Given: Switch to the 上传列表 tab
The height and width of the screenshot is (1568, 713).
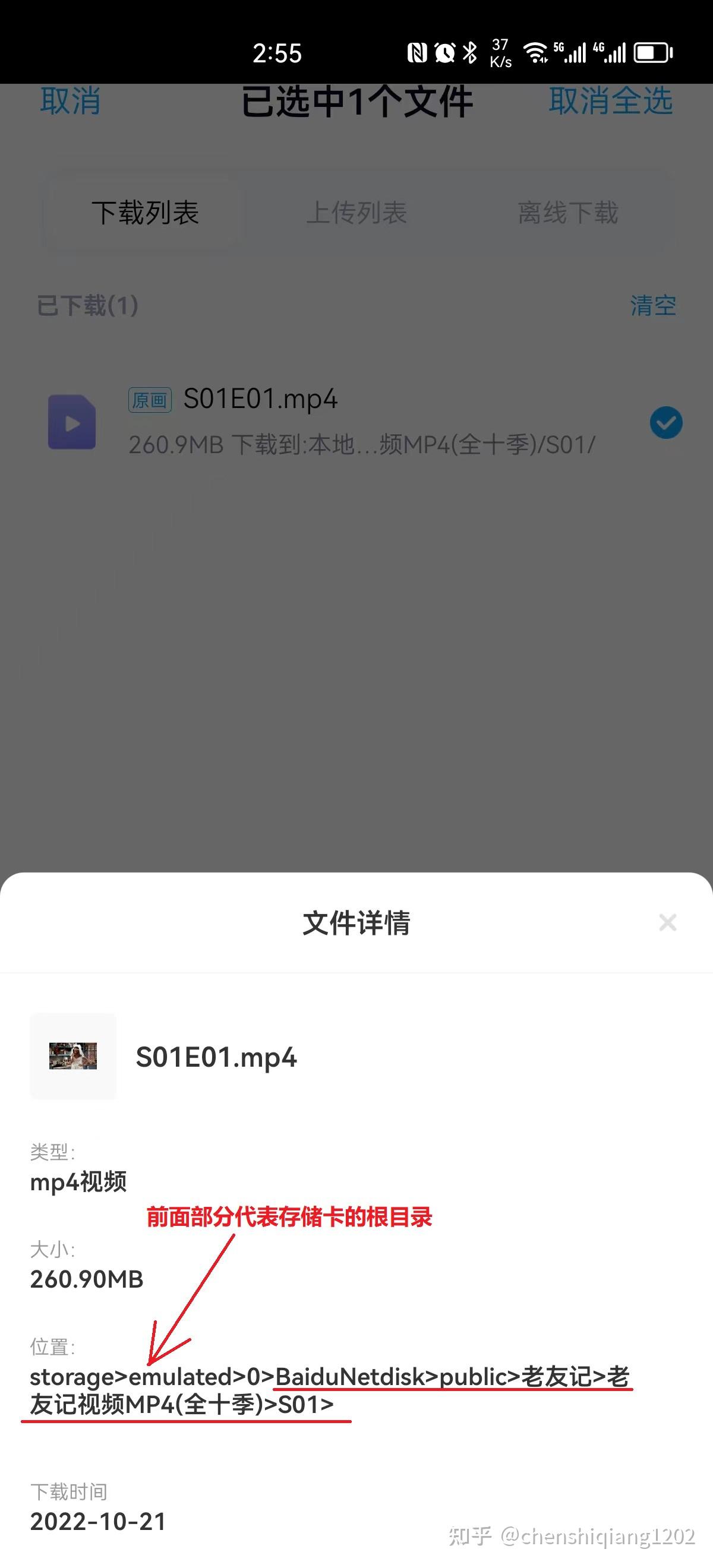Looking at the screenshot, I should [x=356, y=213].
